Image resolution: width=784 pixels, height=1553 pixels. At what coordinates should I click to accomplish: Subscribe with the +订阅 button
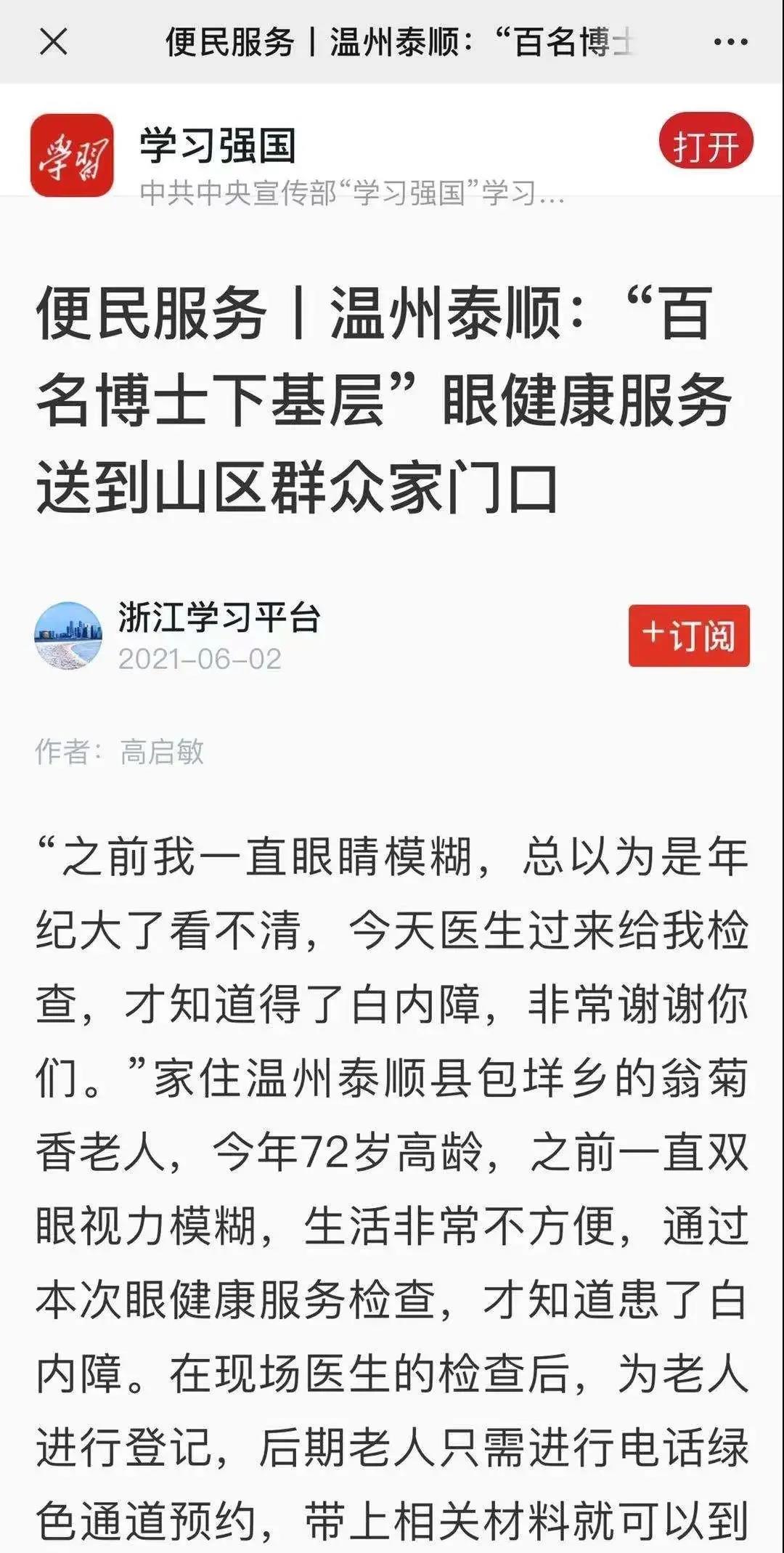(x=688, y=636)
